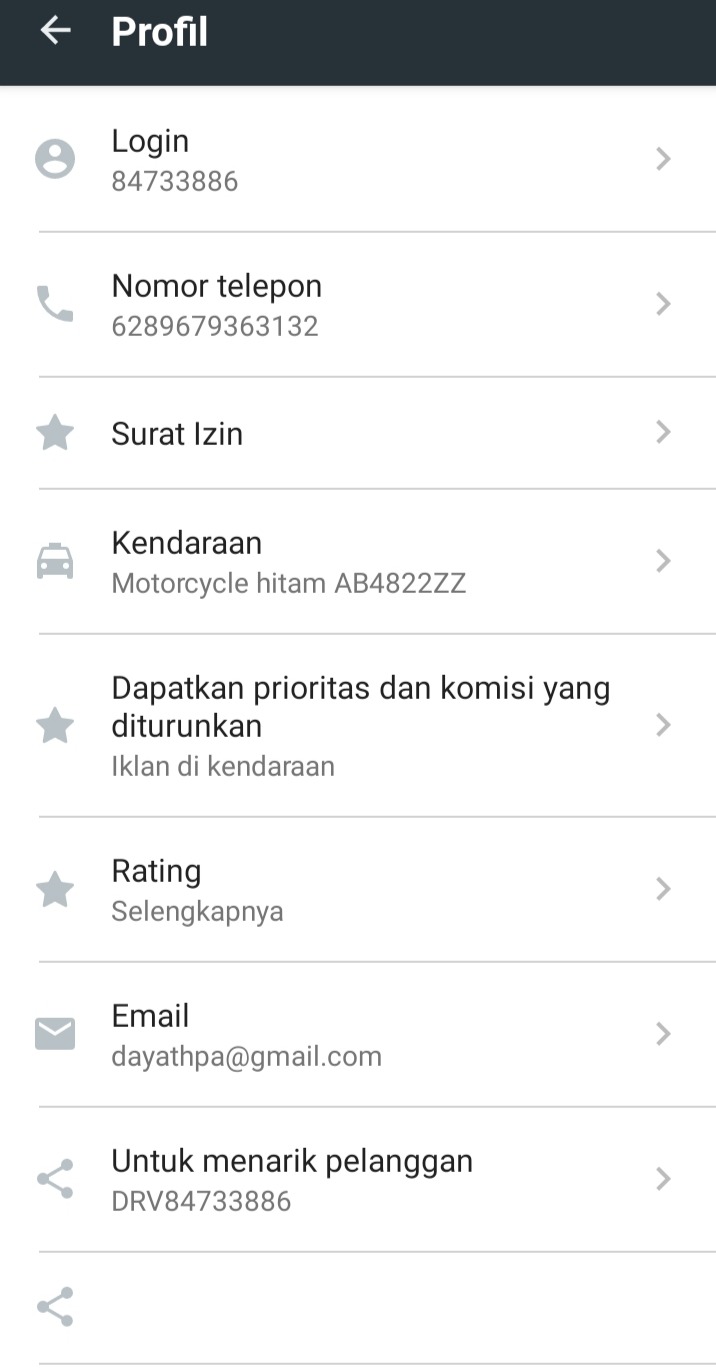
Task: Open the Surat Izin row
Action: coord(360,433)
